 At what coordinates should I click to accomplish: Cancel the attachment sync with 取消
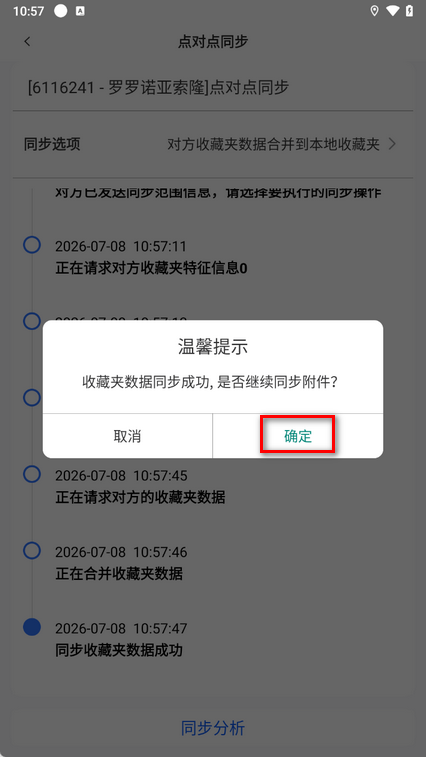coord(128,436)
